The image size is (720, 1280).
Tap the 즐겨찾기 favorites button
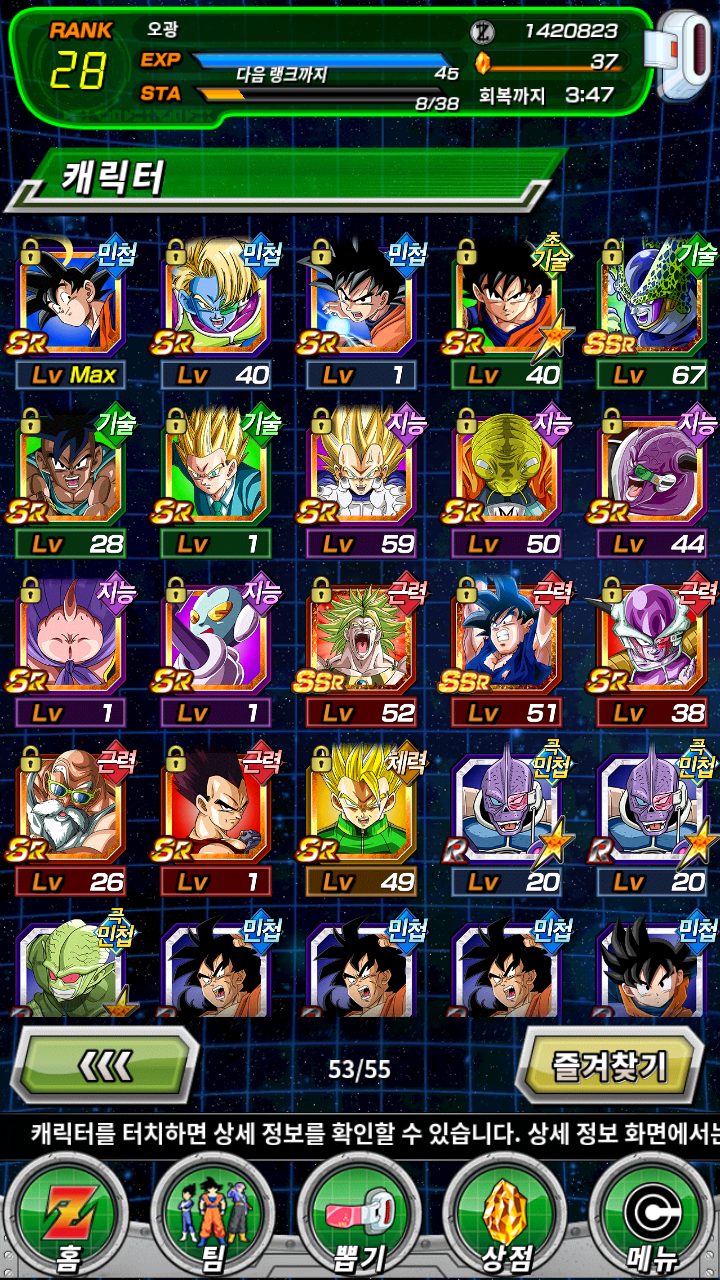[609, 1066]
